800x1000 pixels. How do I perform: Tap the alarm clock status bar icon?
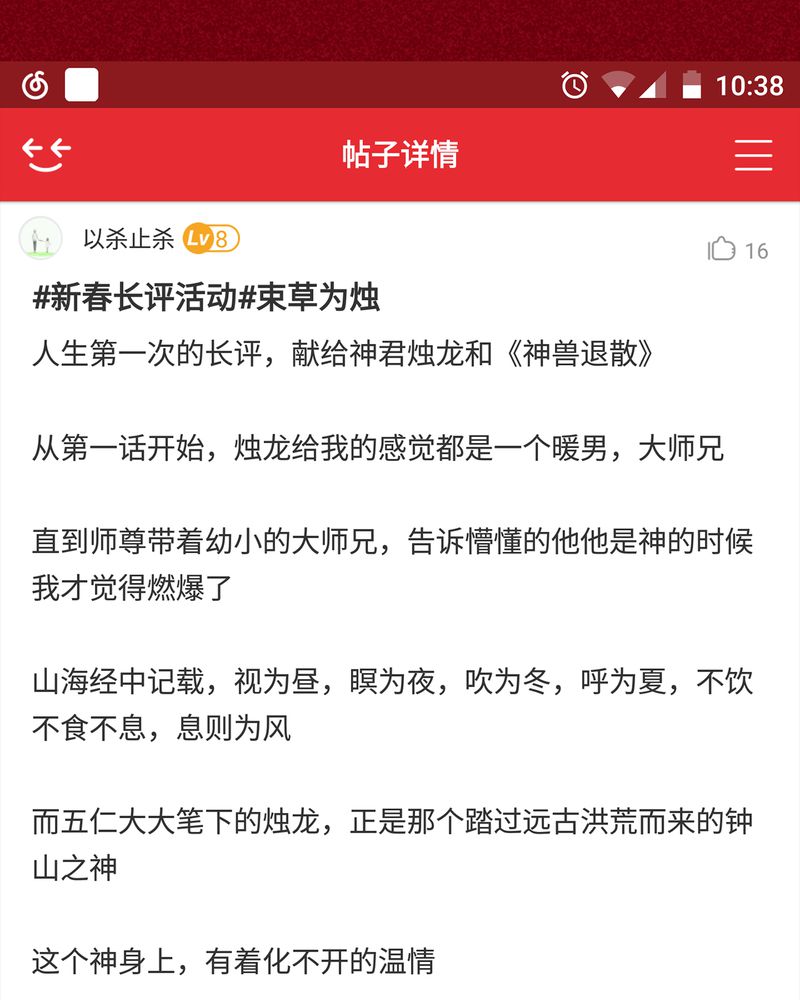point(574,85)
